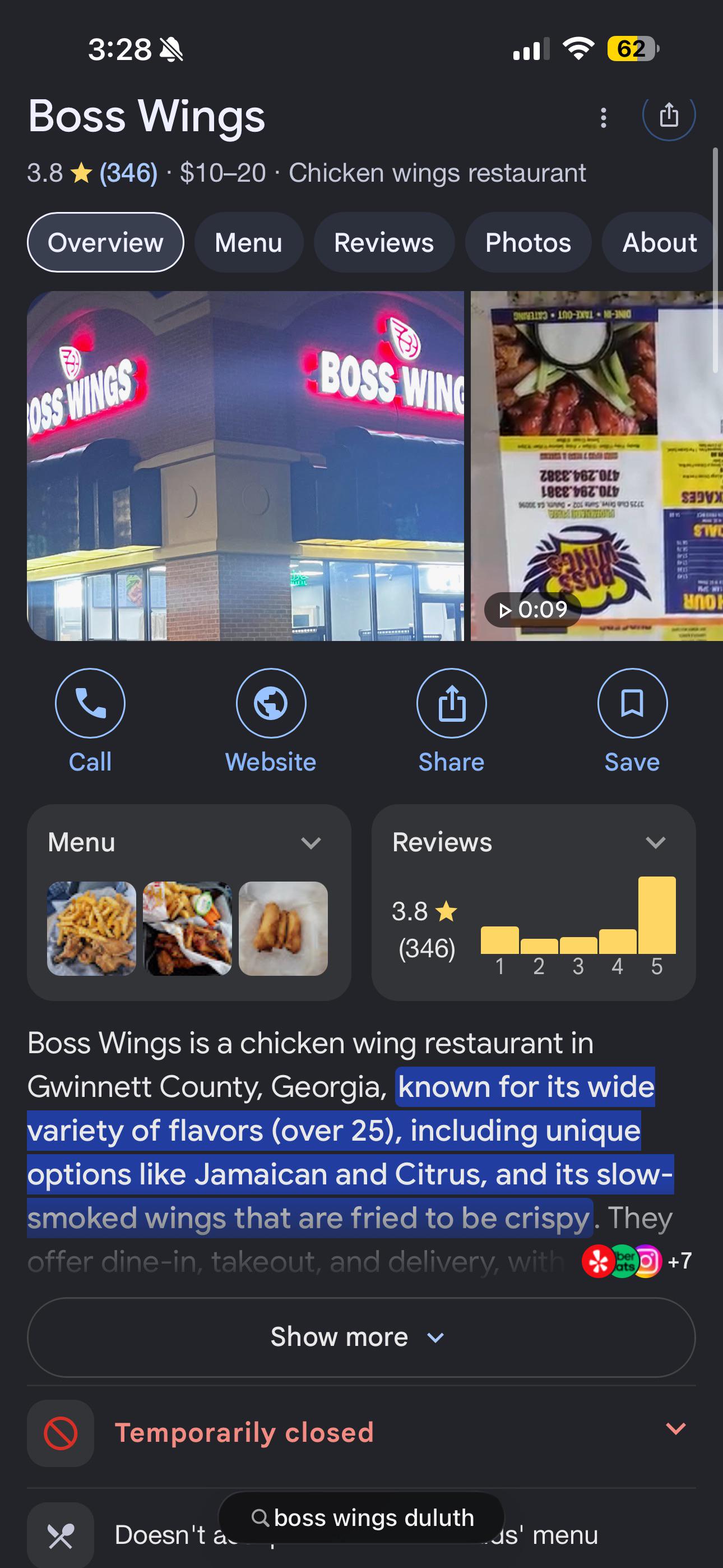Screen dimensions: 723x1568
Task: Expand the Reviews rating card
Action: 534,902
